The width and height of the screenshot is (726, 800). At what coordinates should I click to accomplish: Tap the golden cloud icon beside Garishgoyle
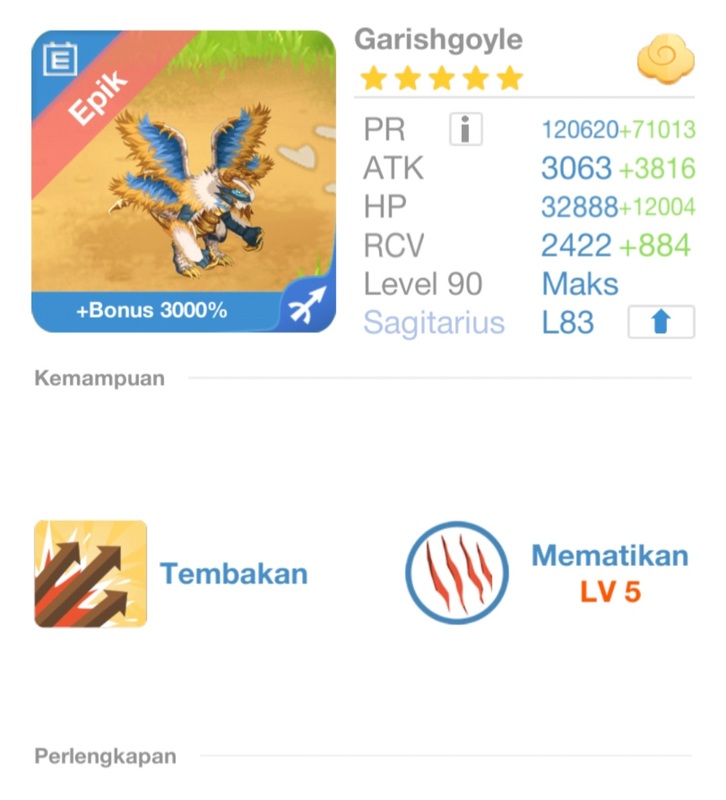click(665, 61)
